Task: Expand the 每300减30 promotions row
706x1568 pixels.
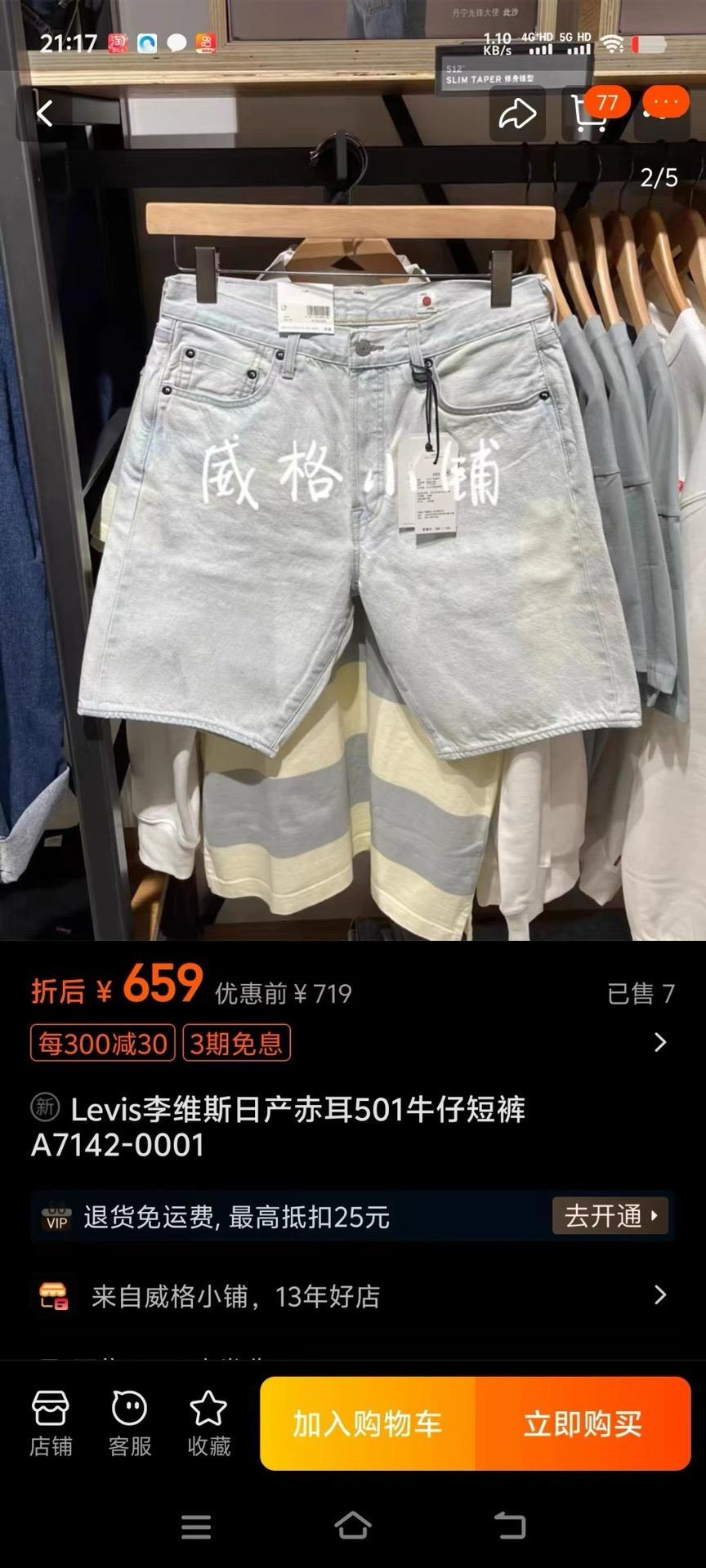Action: (659, 1043)
